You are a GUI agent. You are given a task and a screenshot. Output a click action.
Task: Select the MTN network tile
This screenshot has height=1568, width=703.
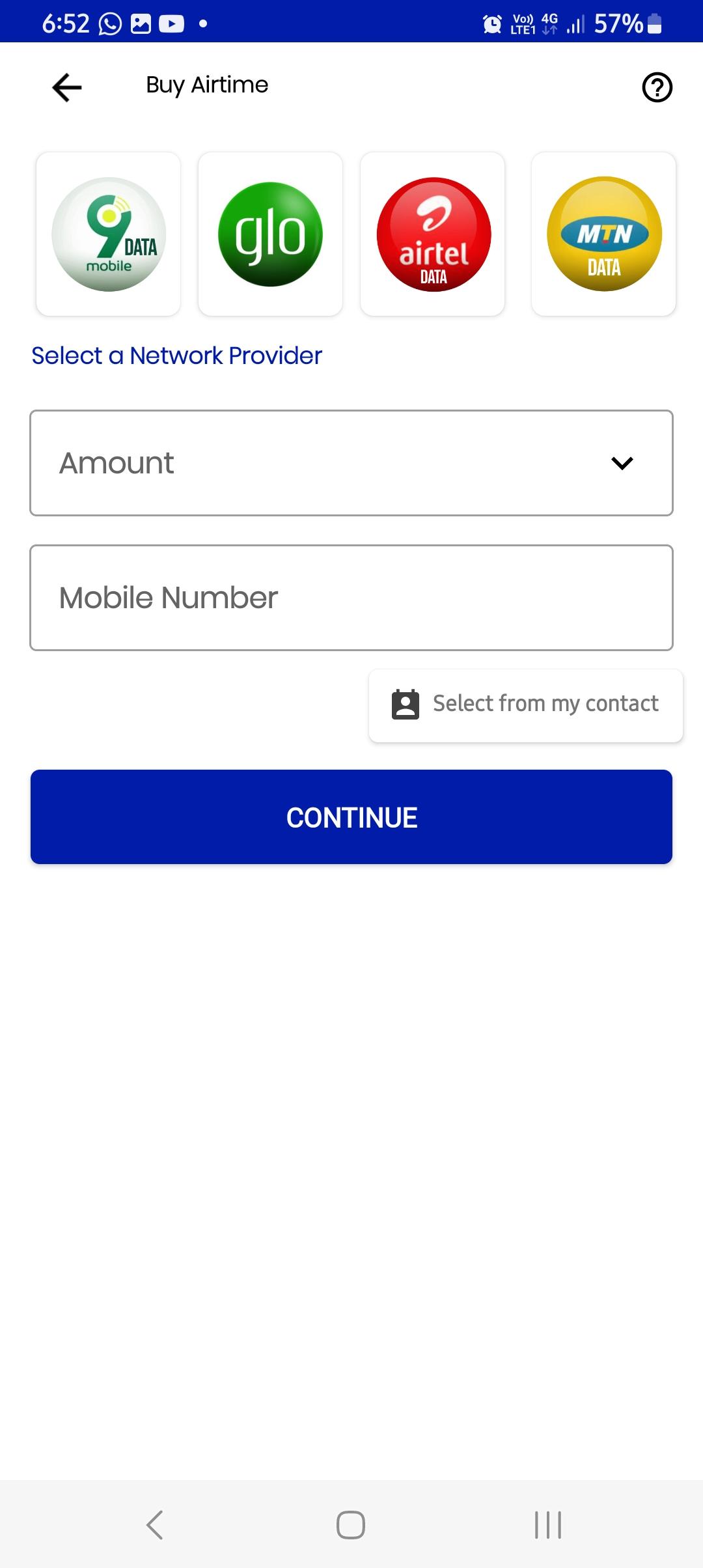604,234
